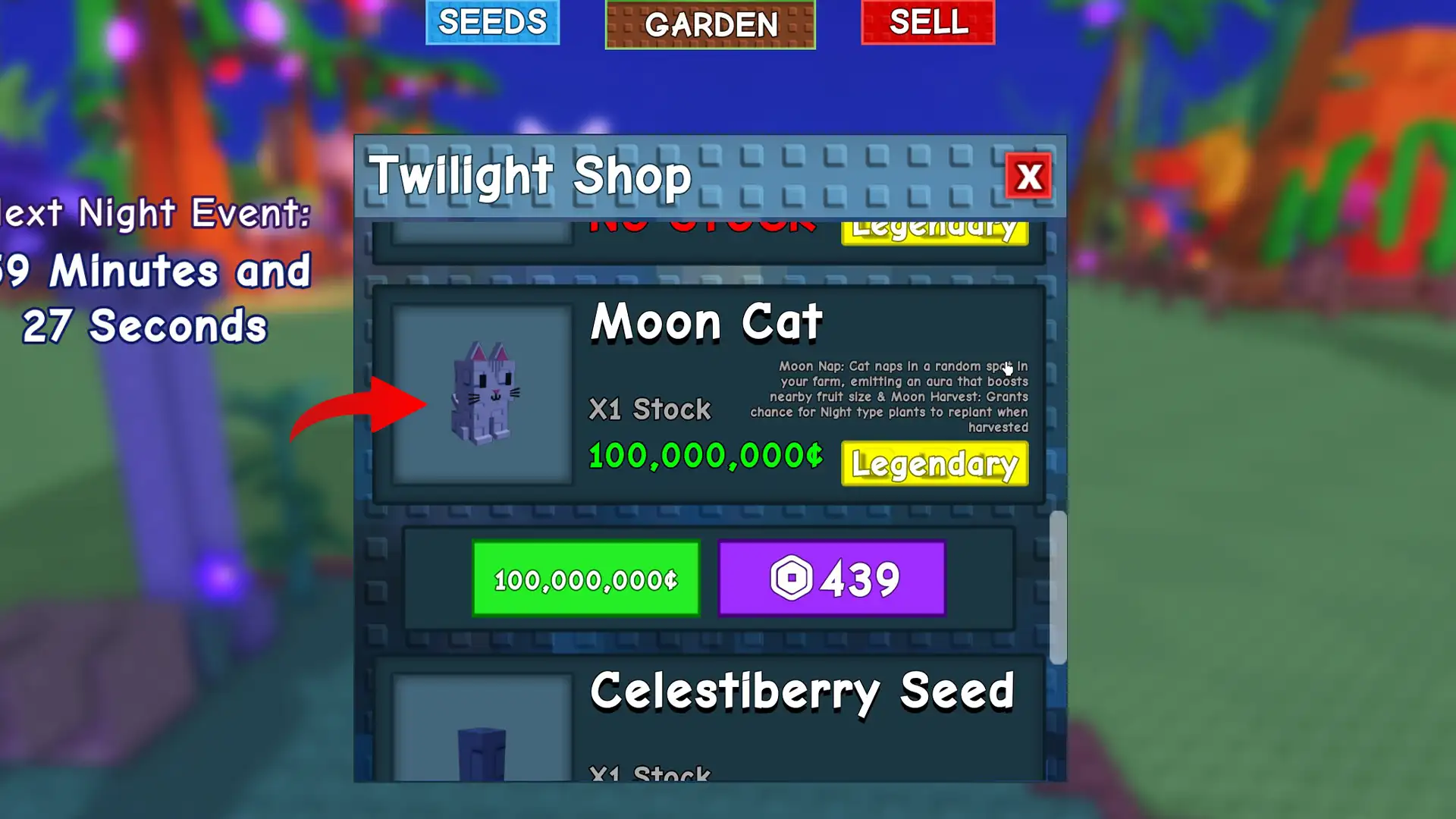Go to the GARDEN
Image resolution: width=1456 pixels, height=819 pixels.
pos(710,24)
